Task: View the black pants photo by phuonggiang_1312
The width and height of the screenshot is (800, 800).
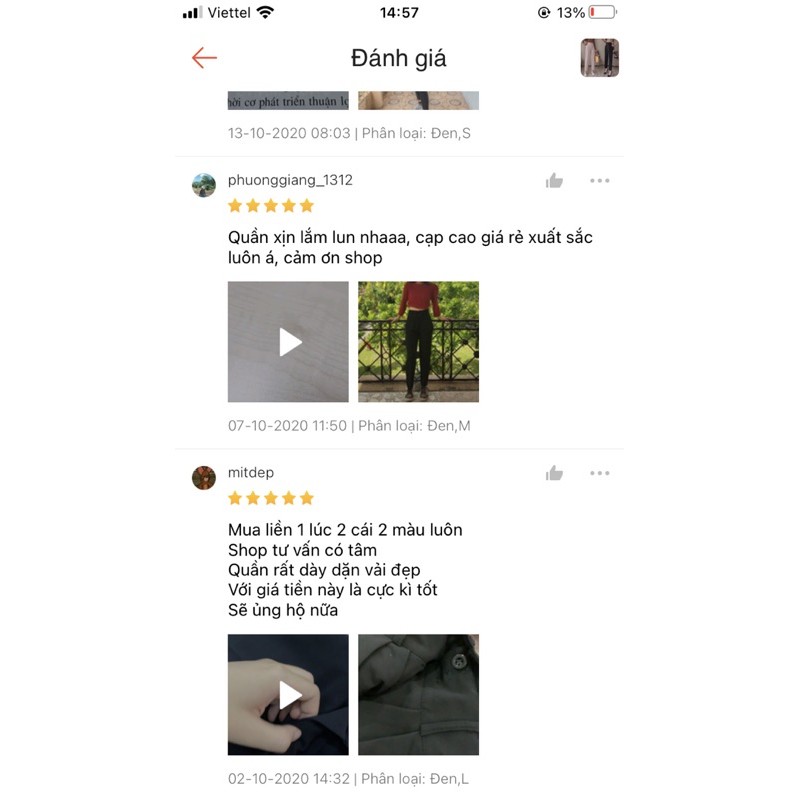Action: click(x=418, y=341)
